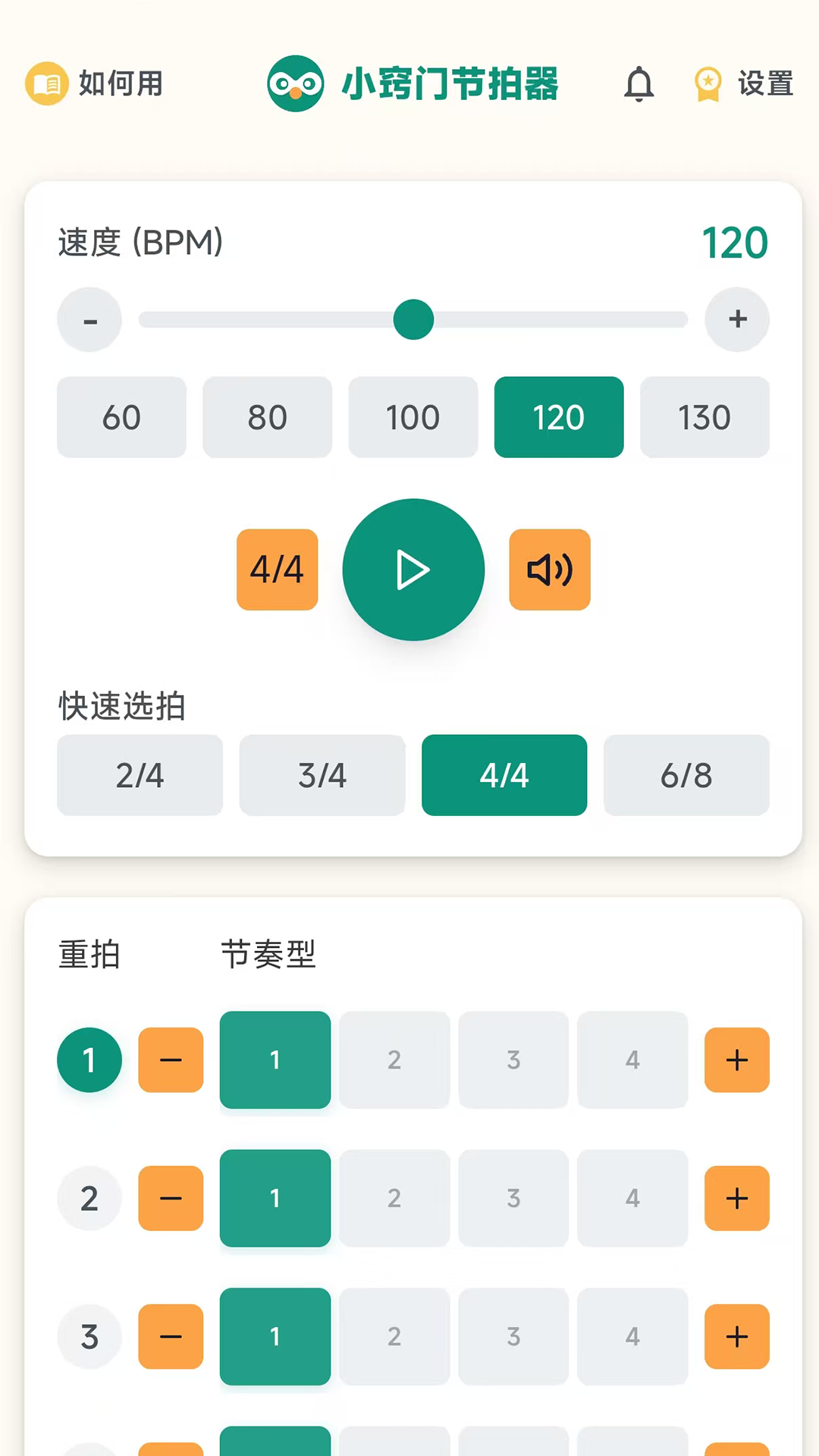
Task: Select the 2/4 time signature
Action: point(140,775)
